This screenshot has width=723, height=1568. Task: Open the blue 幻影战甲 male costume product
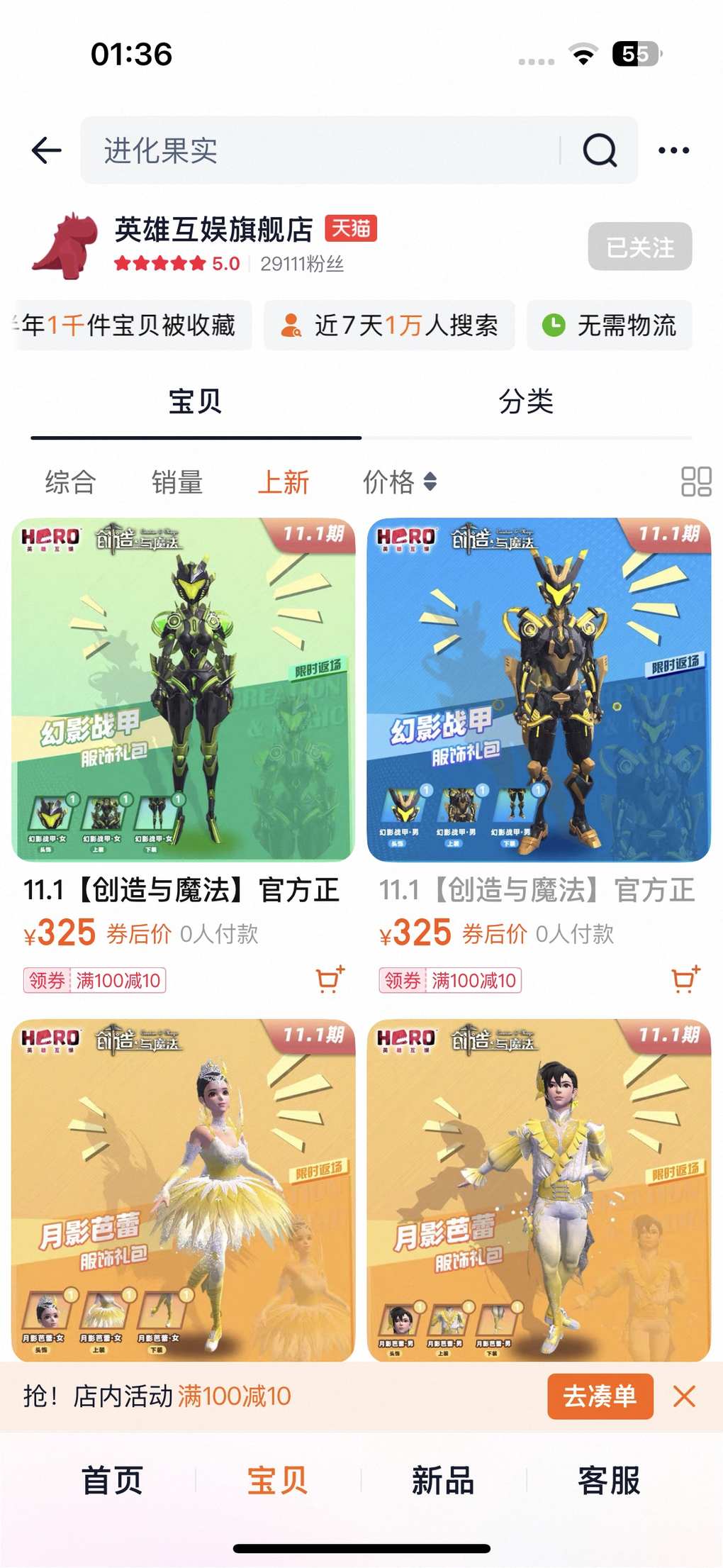click(539, 689)
